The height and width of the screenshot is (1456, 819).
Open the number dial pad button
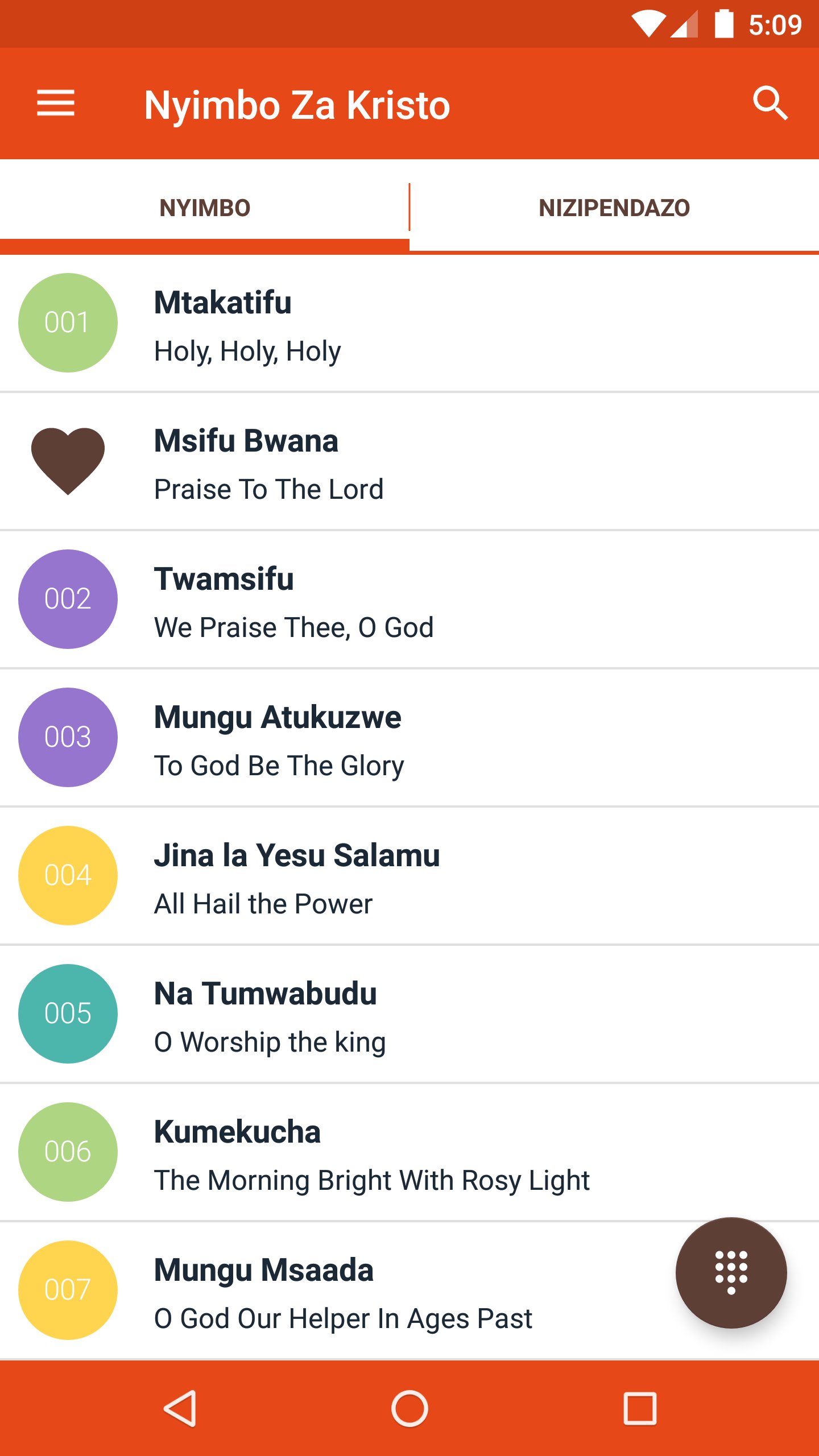pos(731,1273)
